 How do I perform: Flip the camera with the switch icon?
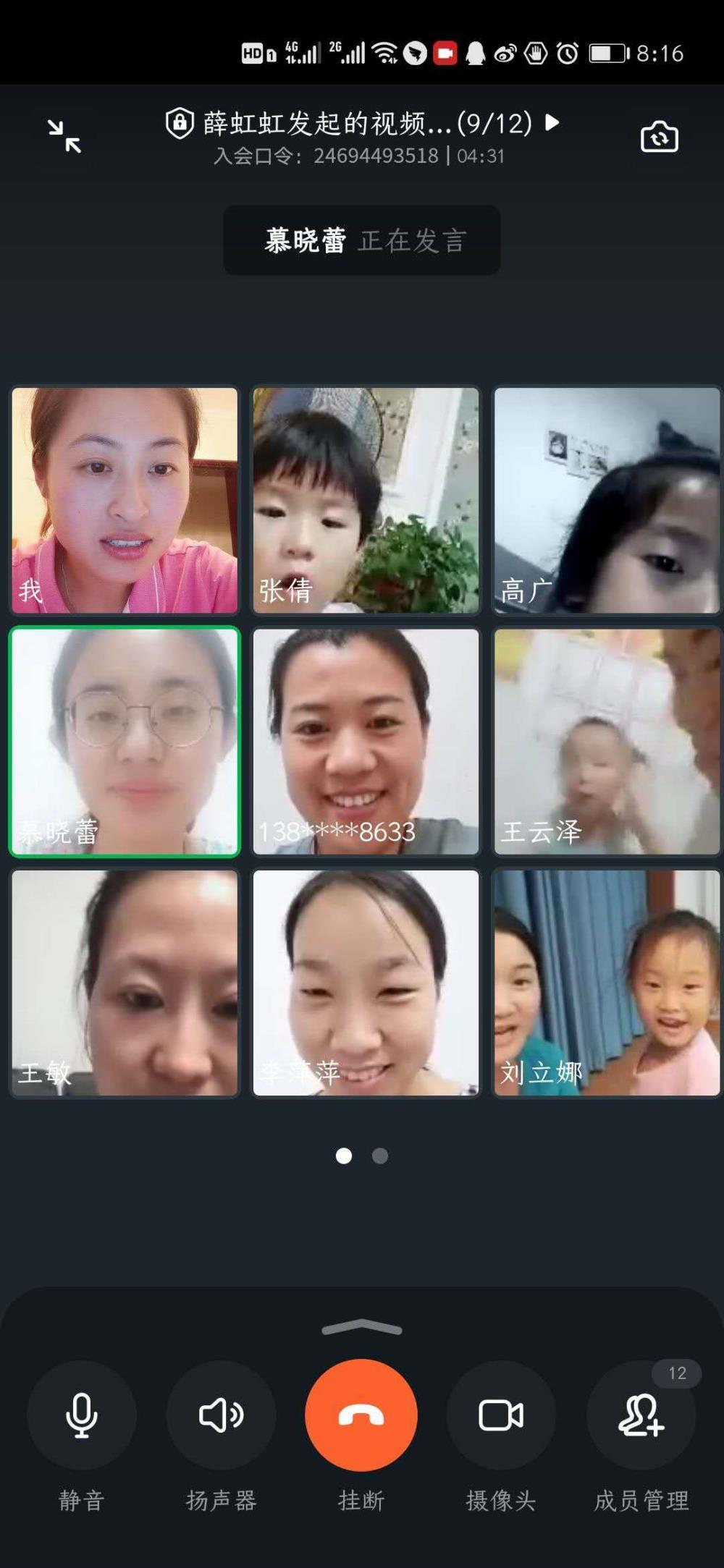pos(659,137)
